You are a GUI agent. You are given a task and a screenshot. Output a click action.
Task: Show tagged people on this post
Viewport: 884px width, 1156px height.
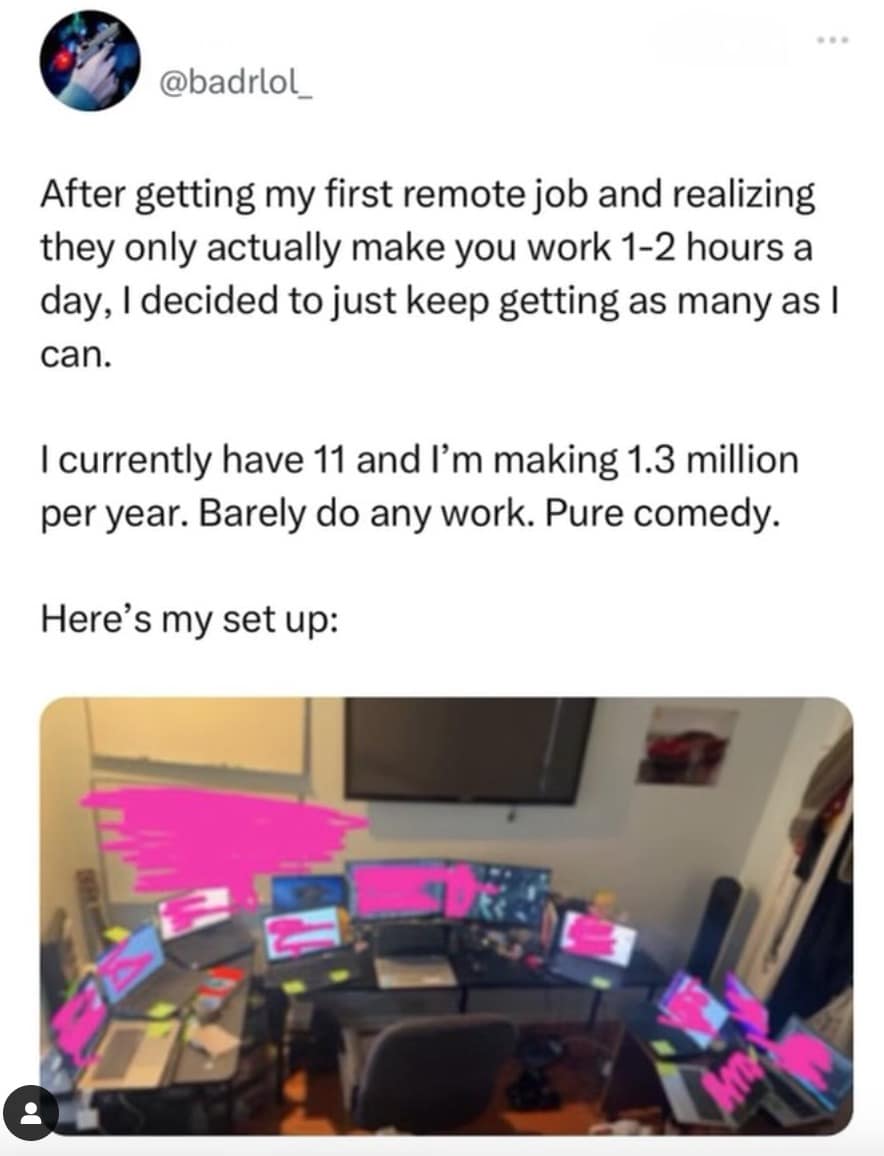[30, 1112]
